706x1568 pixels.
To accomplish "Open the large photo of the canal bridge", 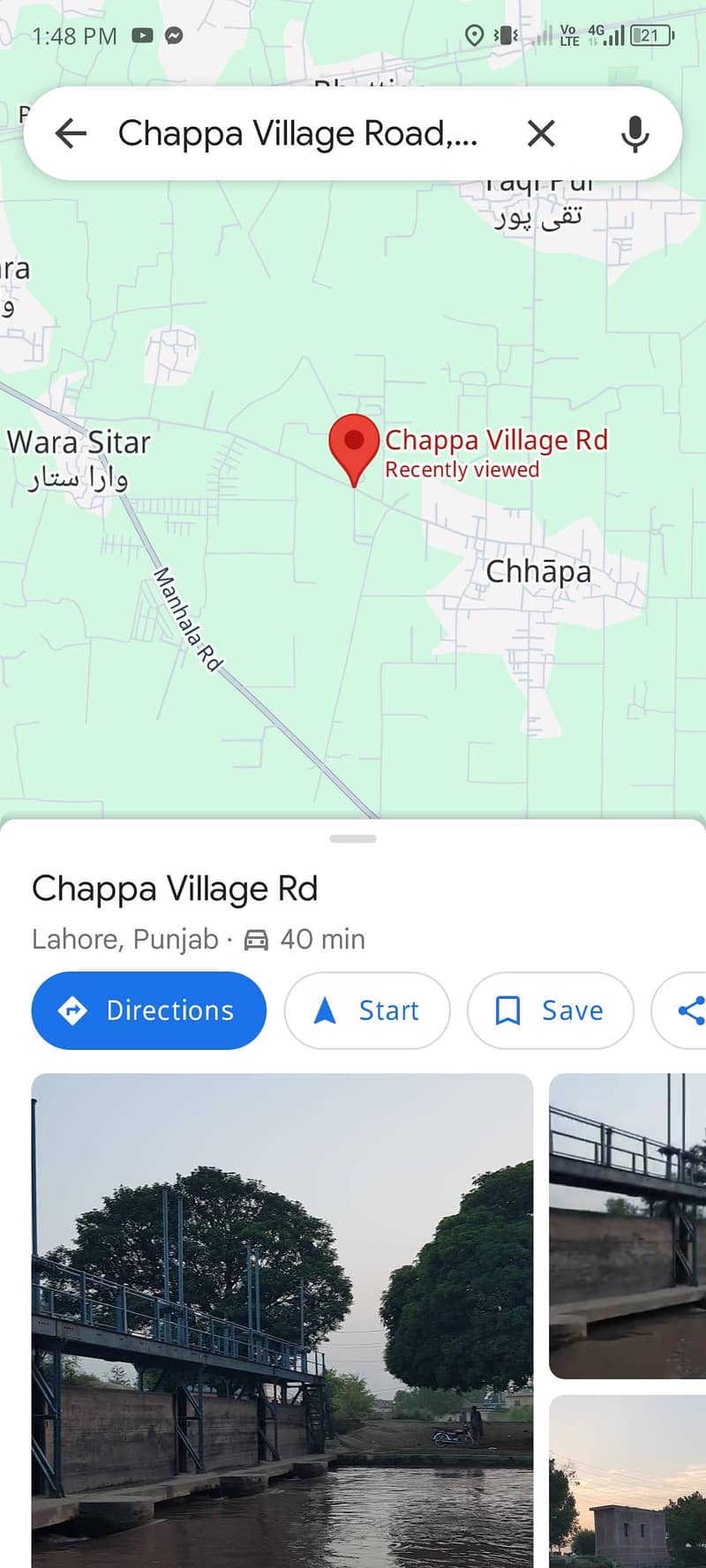I will point(282,1320).
